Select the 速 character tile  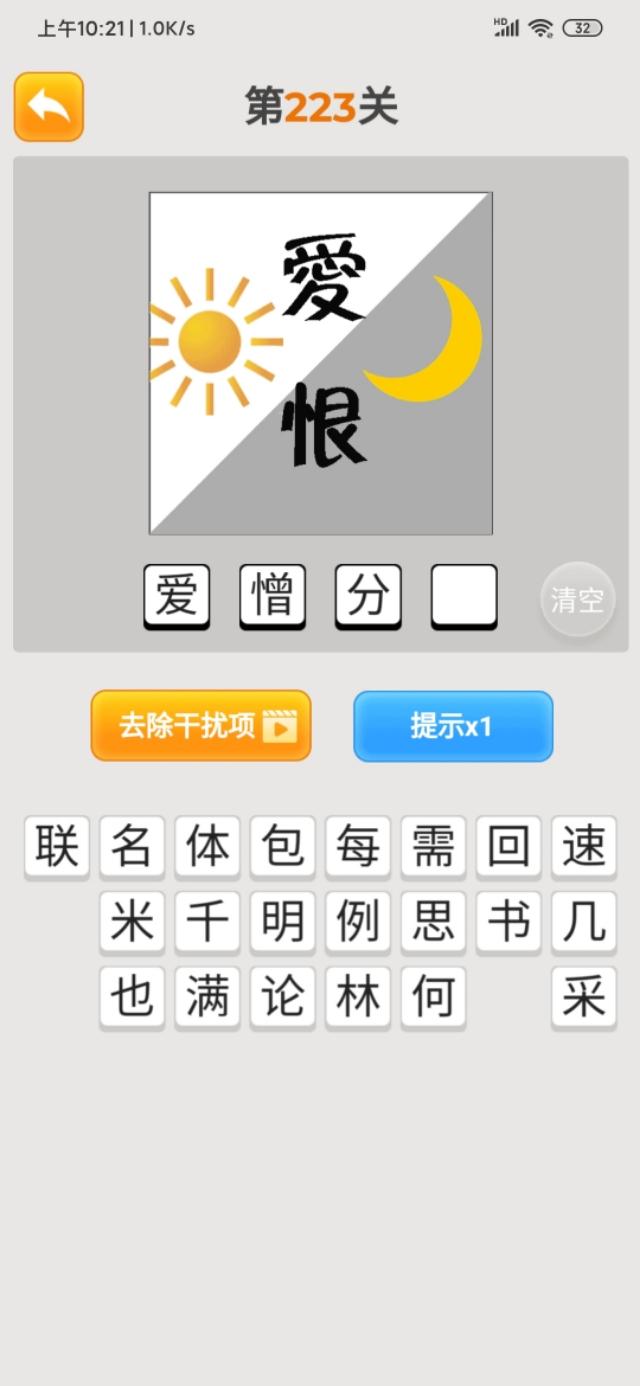[584, 847]
